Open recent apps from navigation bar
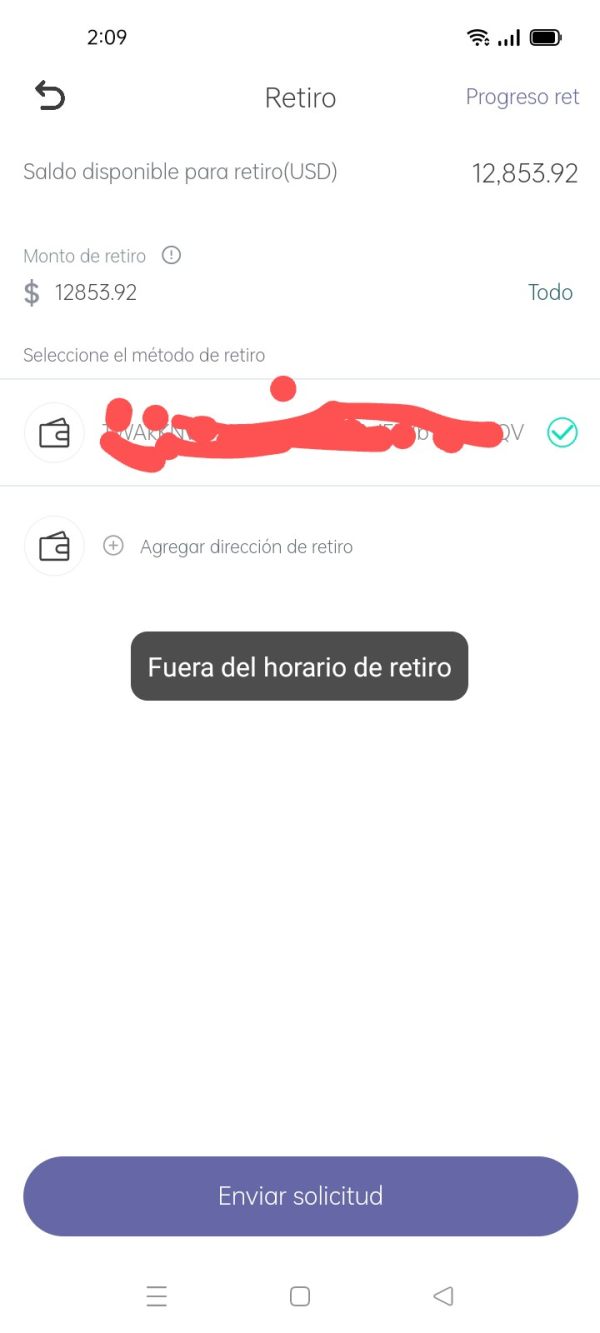Image resolution: width=600 pixels, height=1333 pixels. pos(157,1296)
